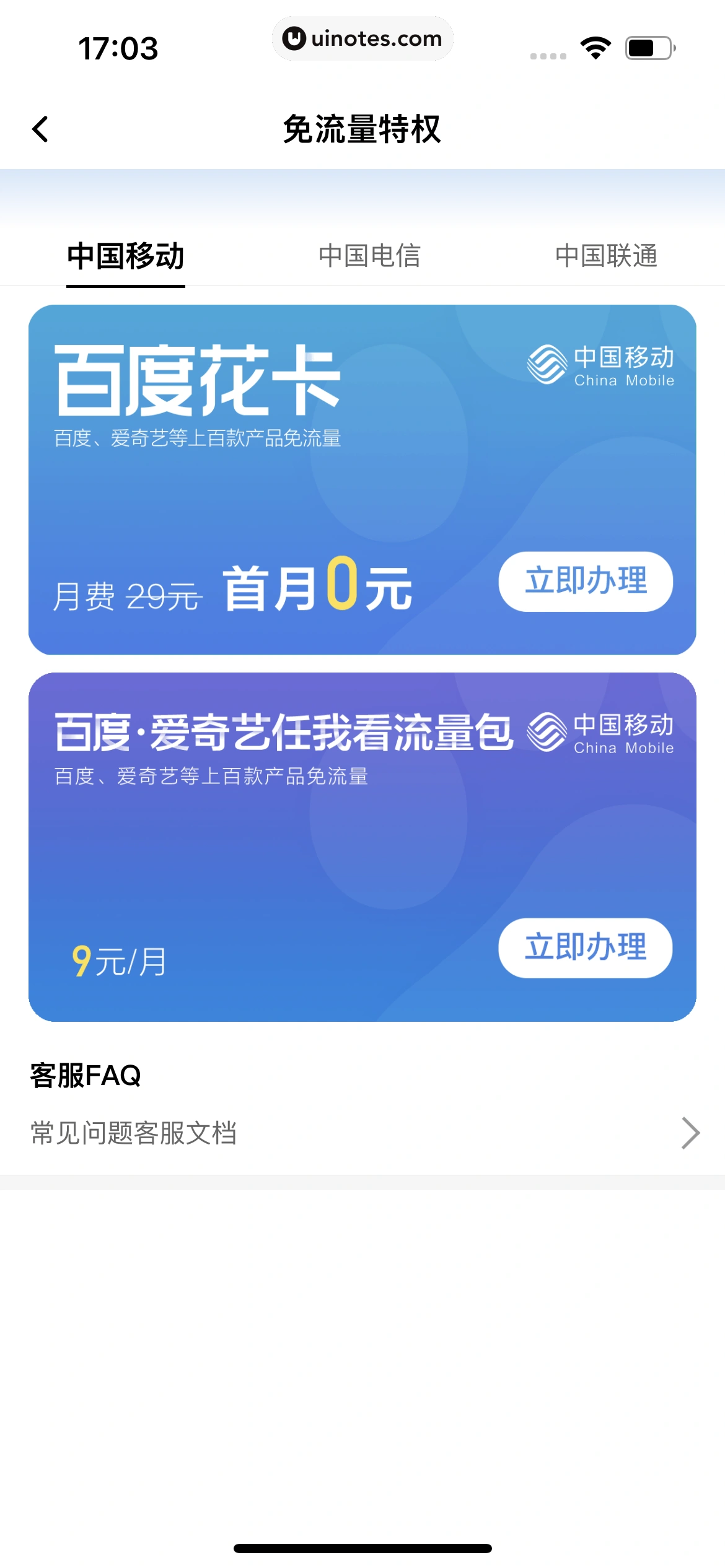Tap 立即办理 on the 百度花卡 card
Viewport: 725px width, 1568px height.
[586, 581]
